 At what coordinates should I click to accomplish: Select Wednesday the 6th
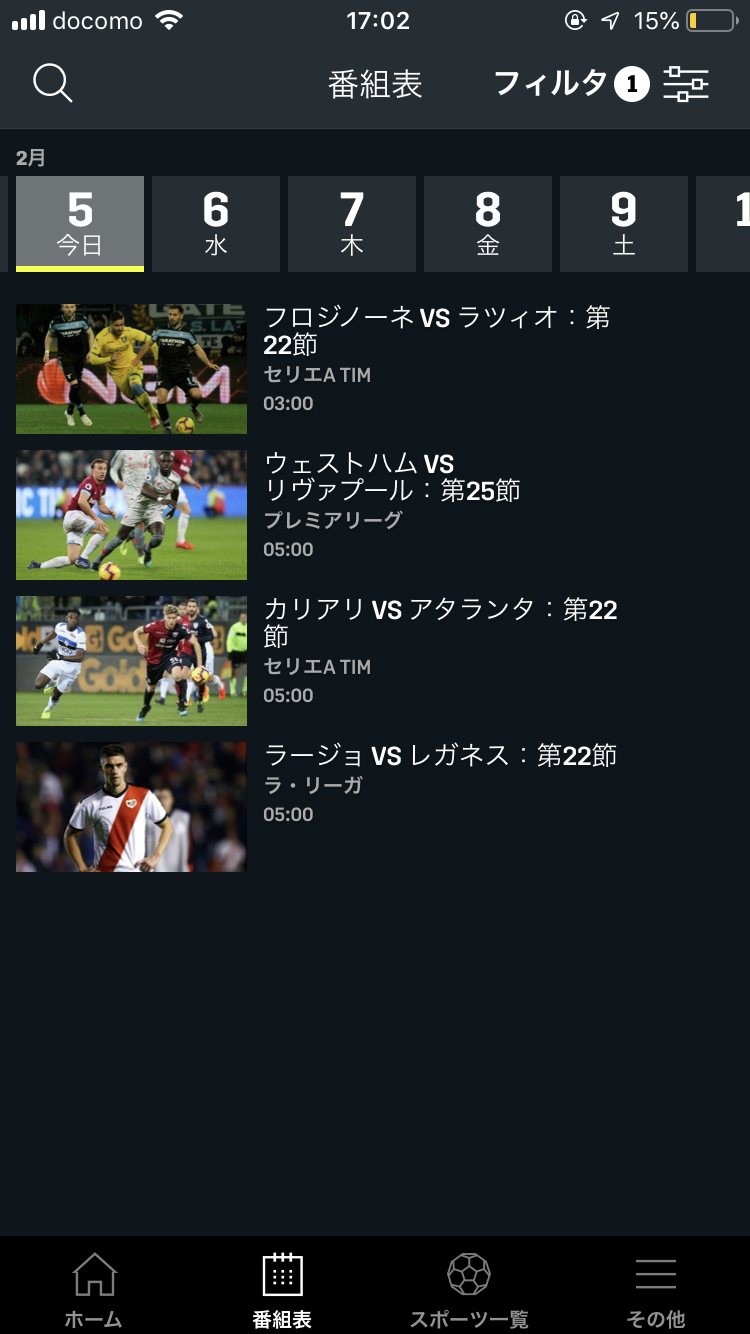(216, 223)
